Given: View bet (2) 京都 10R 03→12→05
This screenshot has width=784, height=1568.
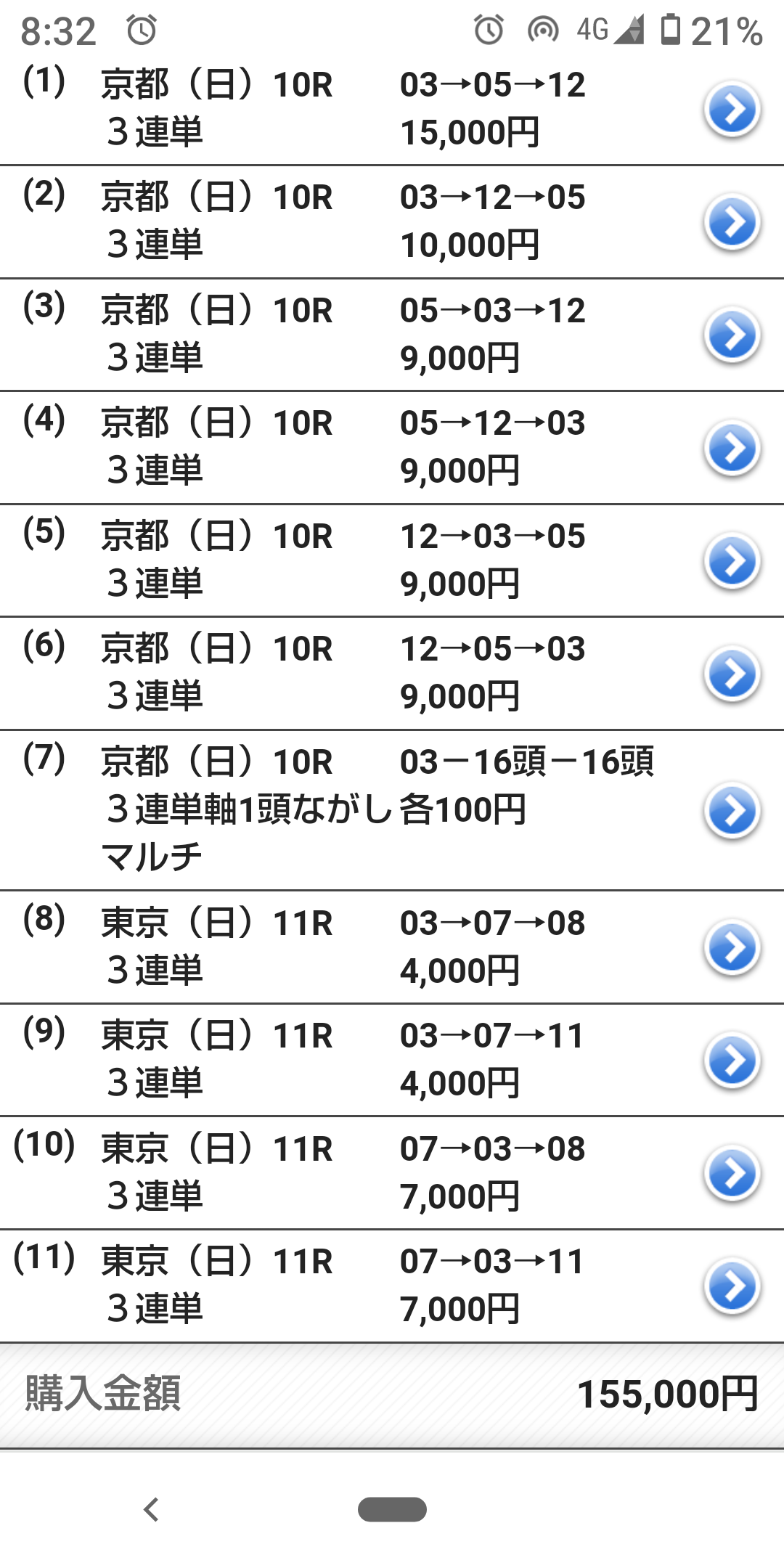Looking at the screenshot, I should pos(732,223).
